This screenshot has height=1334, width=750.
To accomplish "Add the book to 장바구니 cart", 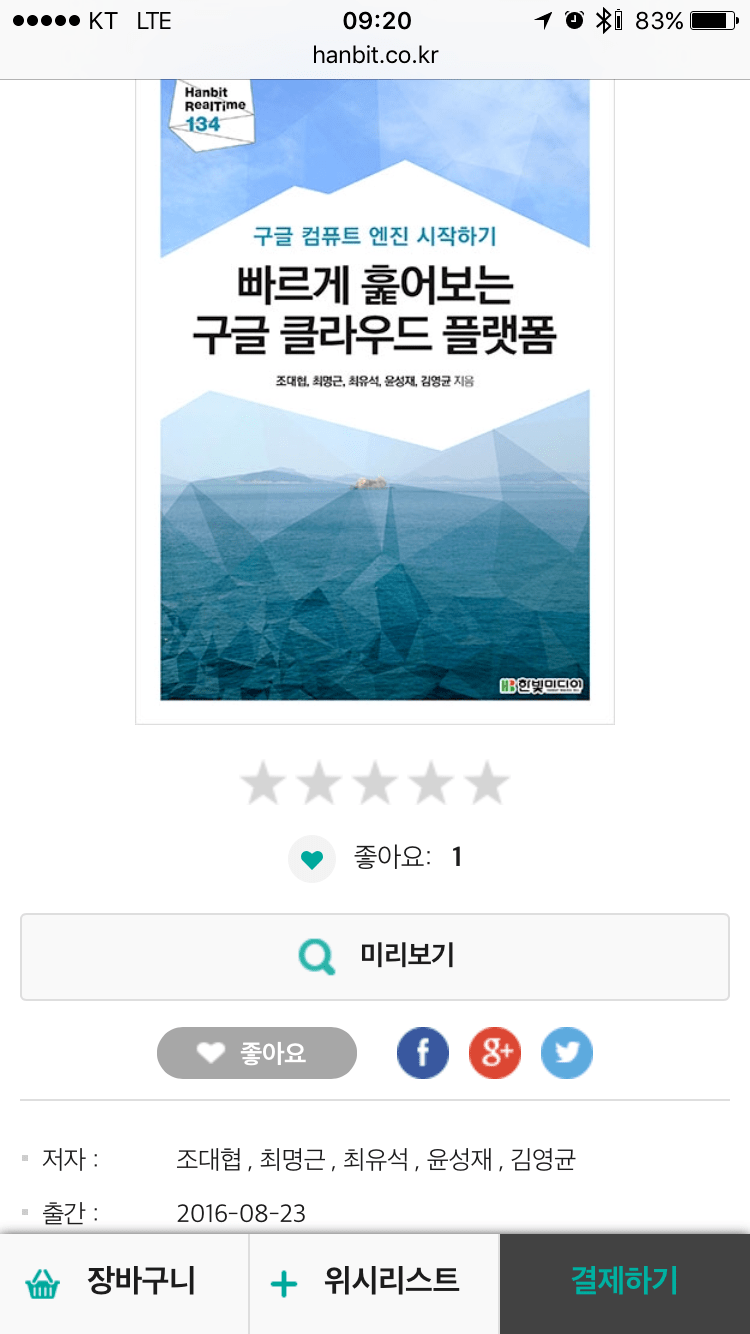I will (x=124, y=1283).
